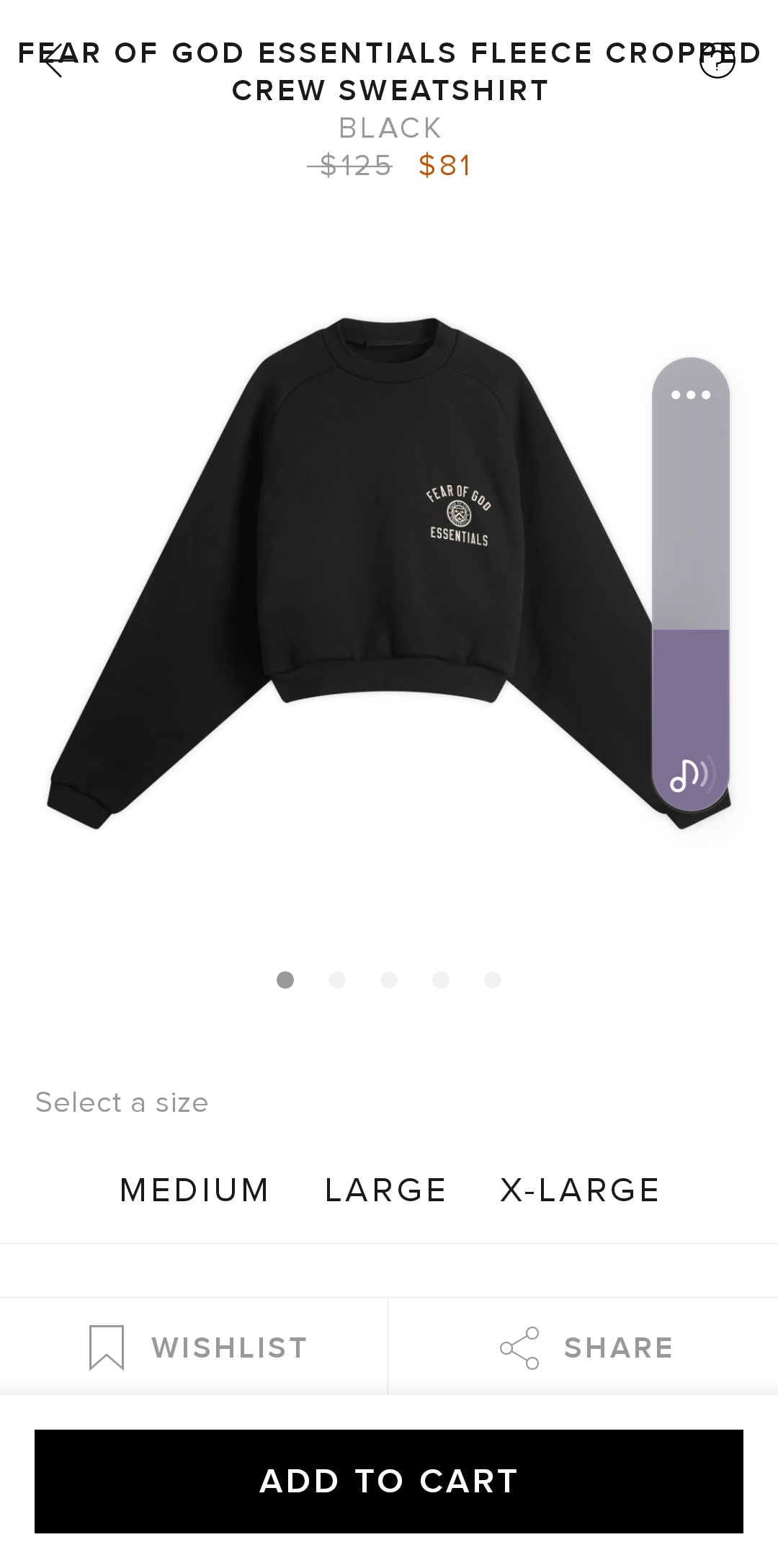Share this product
Viewport: 778px width, 1568px height.
(585, 1347)
